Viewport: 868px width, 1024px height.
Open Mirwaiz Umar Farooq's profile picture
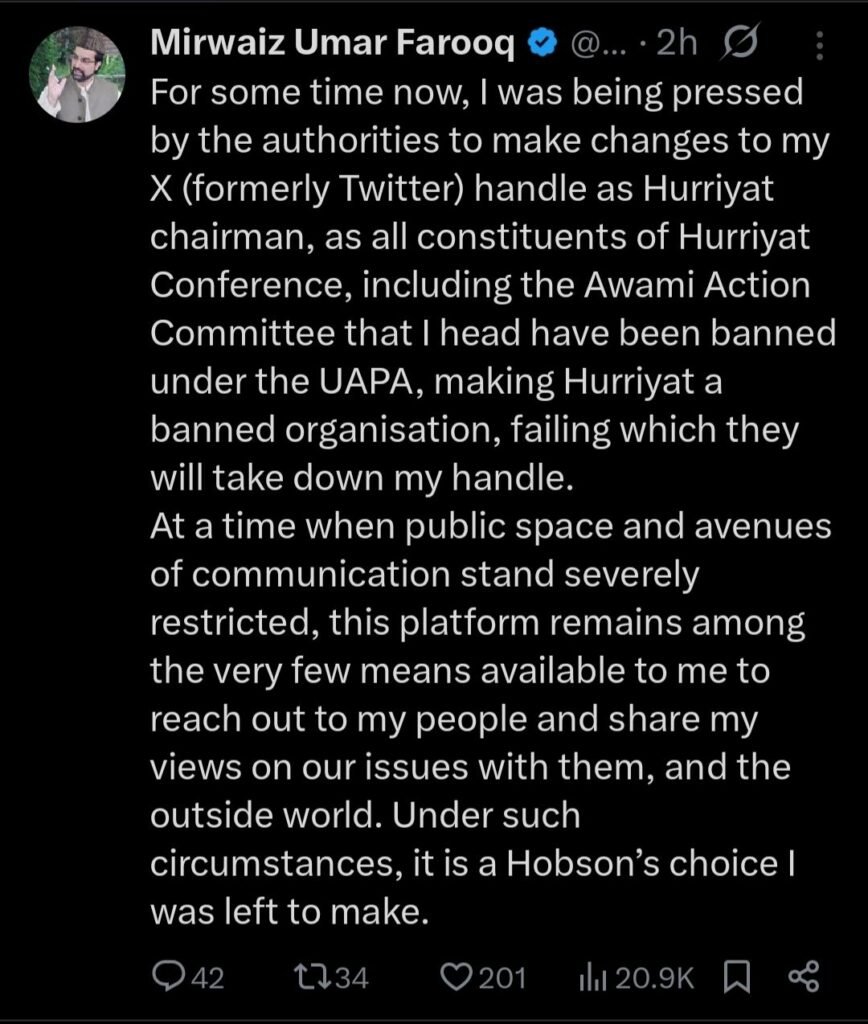coord(75,74)
